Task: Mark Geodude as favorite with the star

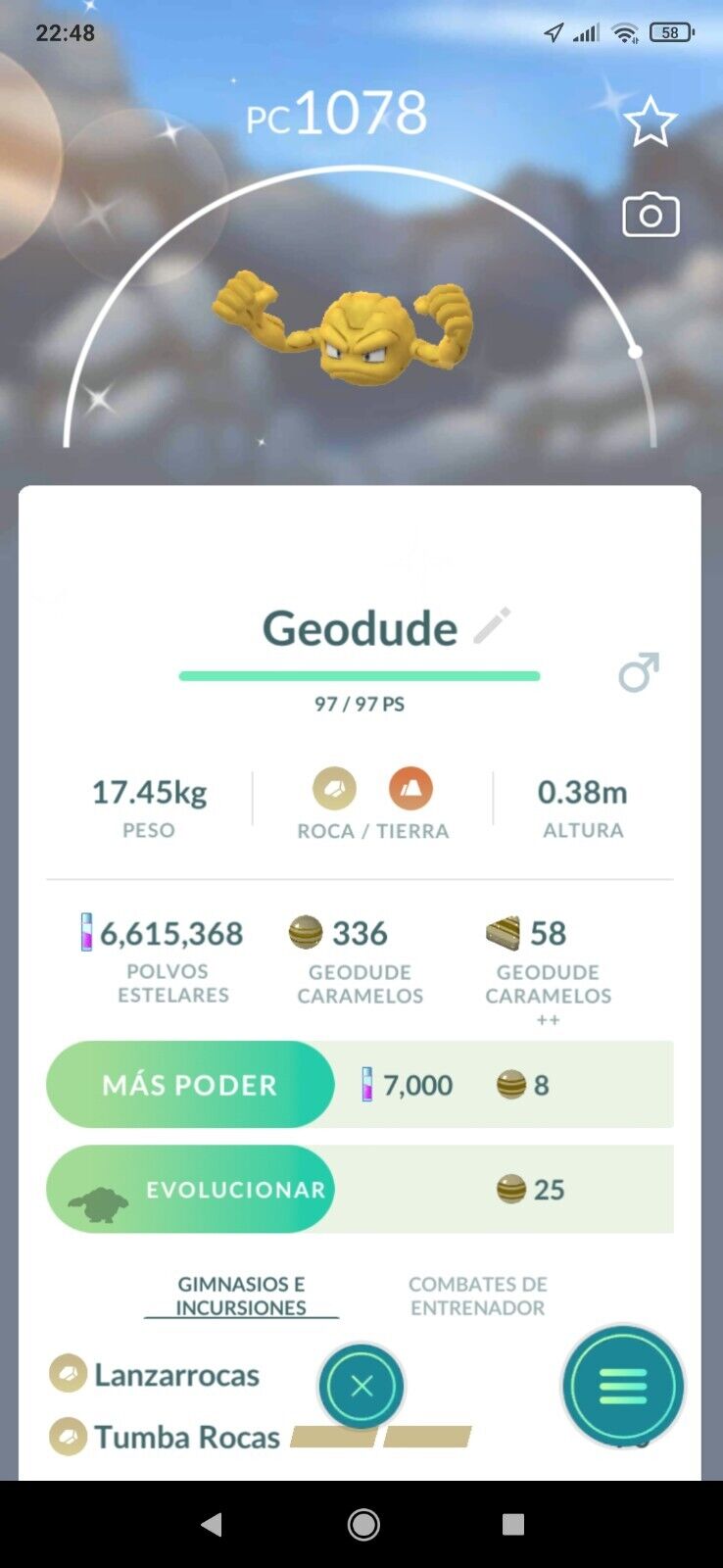Action: (650, 122)
